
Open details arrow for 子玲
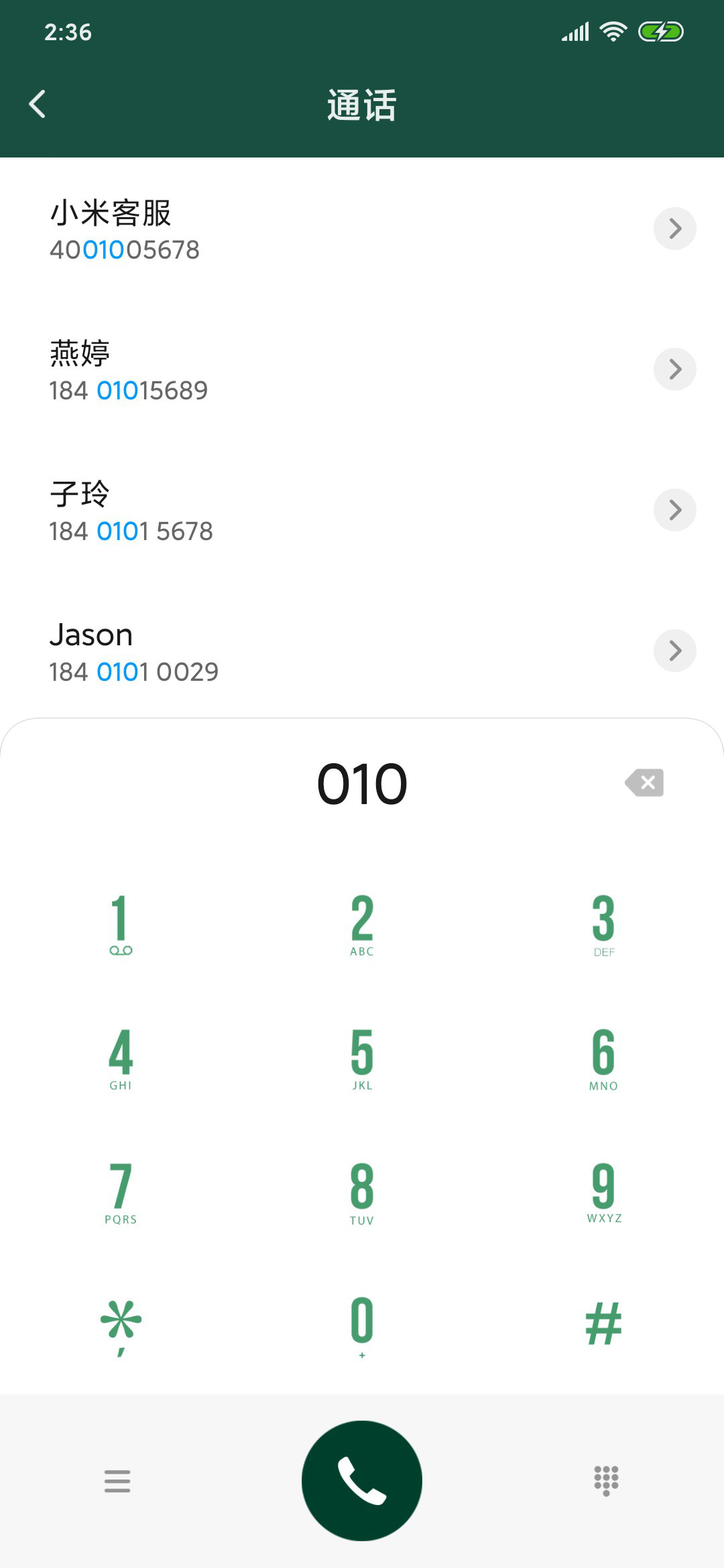[x=674, y=510]
